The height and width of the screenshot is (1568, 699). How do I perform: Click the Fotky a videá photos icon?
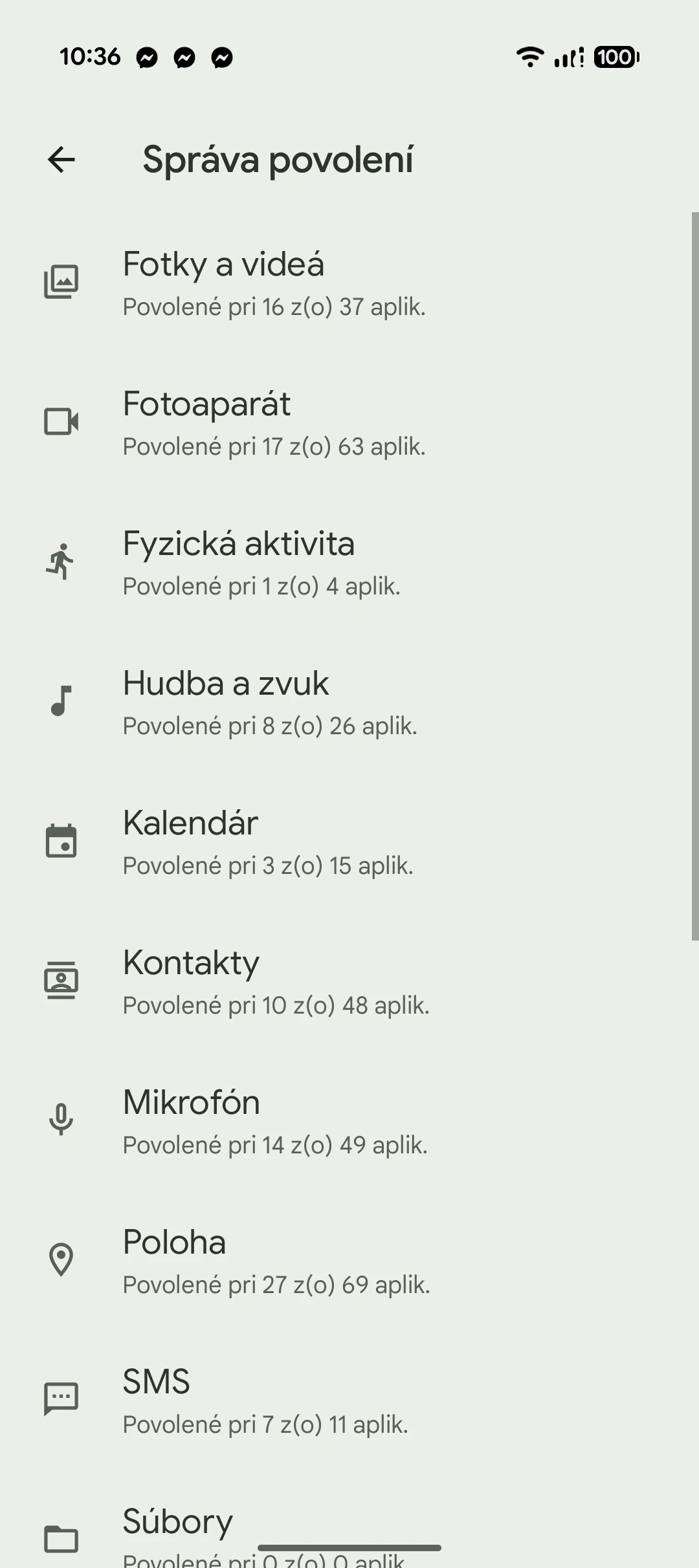pyautogui.click(x=60, y=281)
